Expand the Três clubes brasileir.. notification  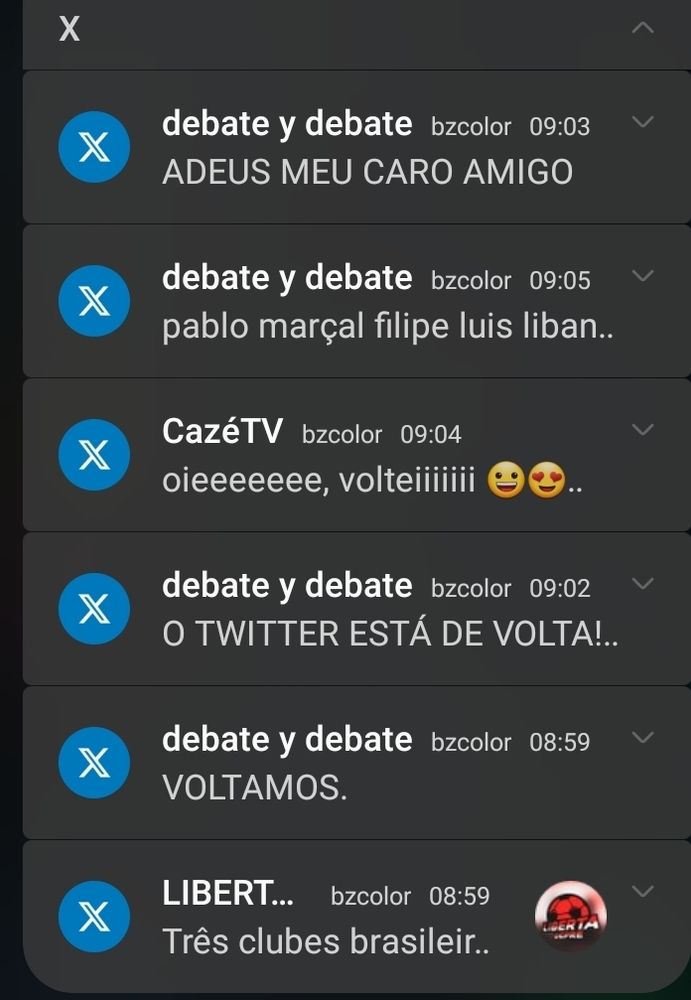pyautogui.click(x=643, y=892)
